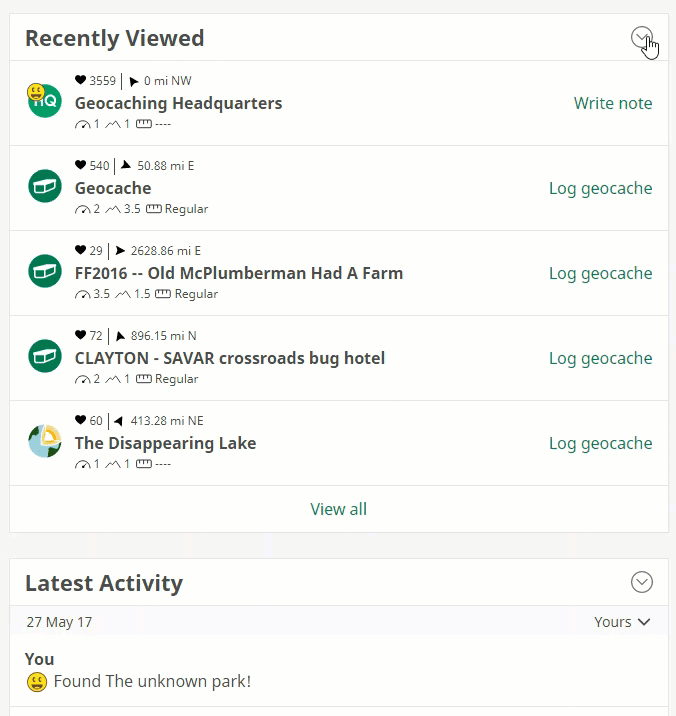
Task: Log geocache for the cache named Geocache
Action: [600, 188]
